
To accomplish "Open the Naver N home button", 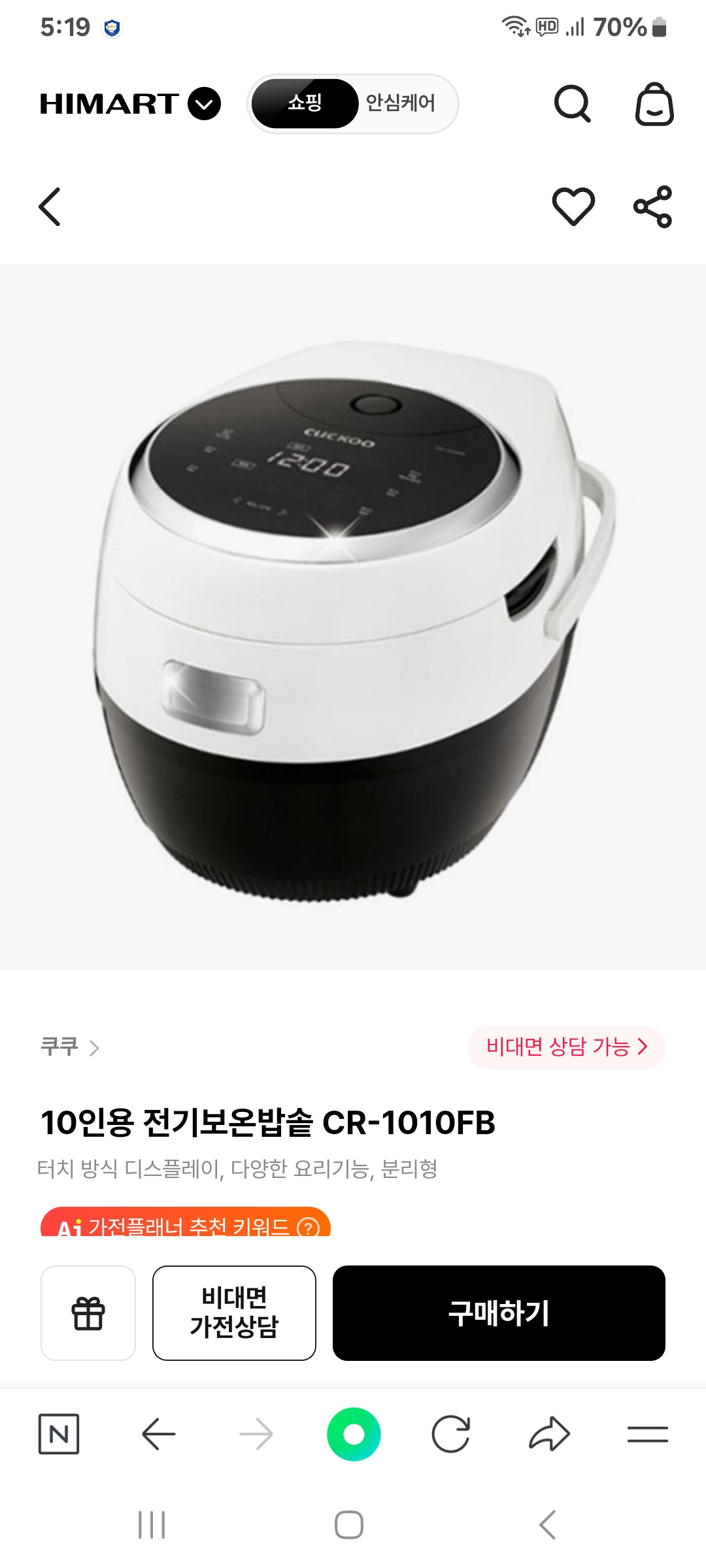I will click(59, 1434).
